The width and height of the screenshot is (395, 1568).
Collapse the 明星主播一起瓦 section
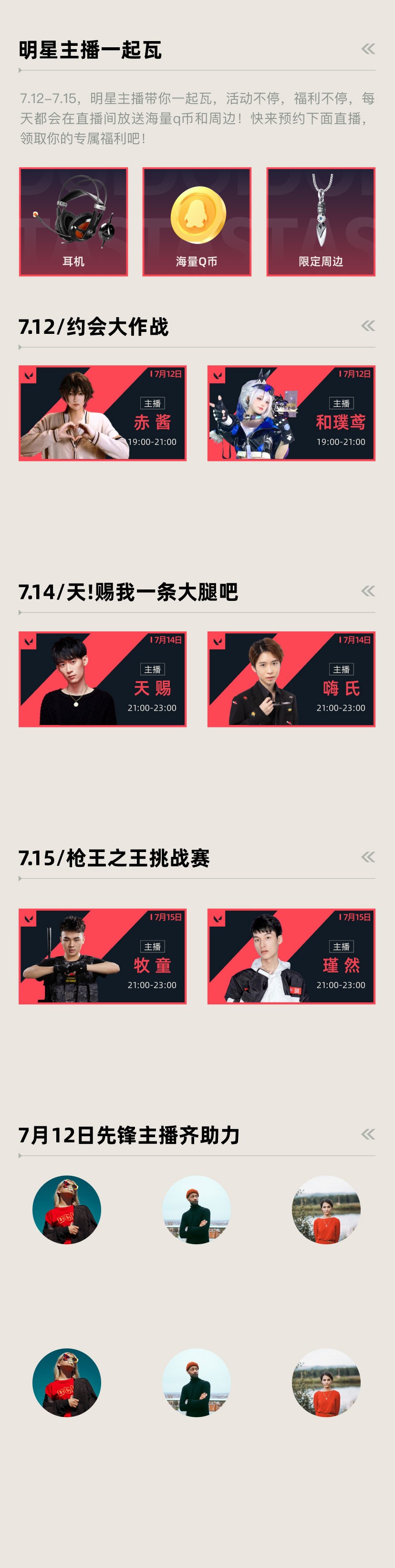pyautogui.click(x=368, y=49)
